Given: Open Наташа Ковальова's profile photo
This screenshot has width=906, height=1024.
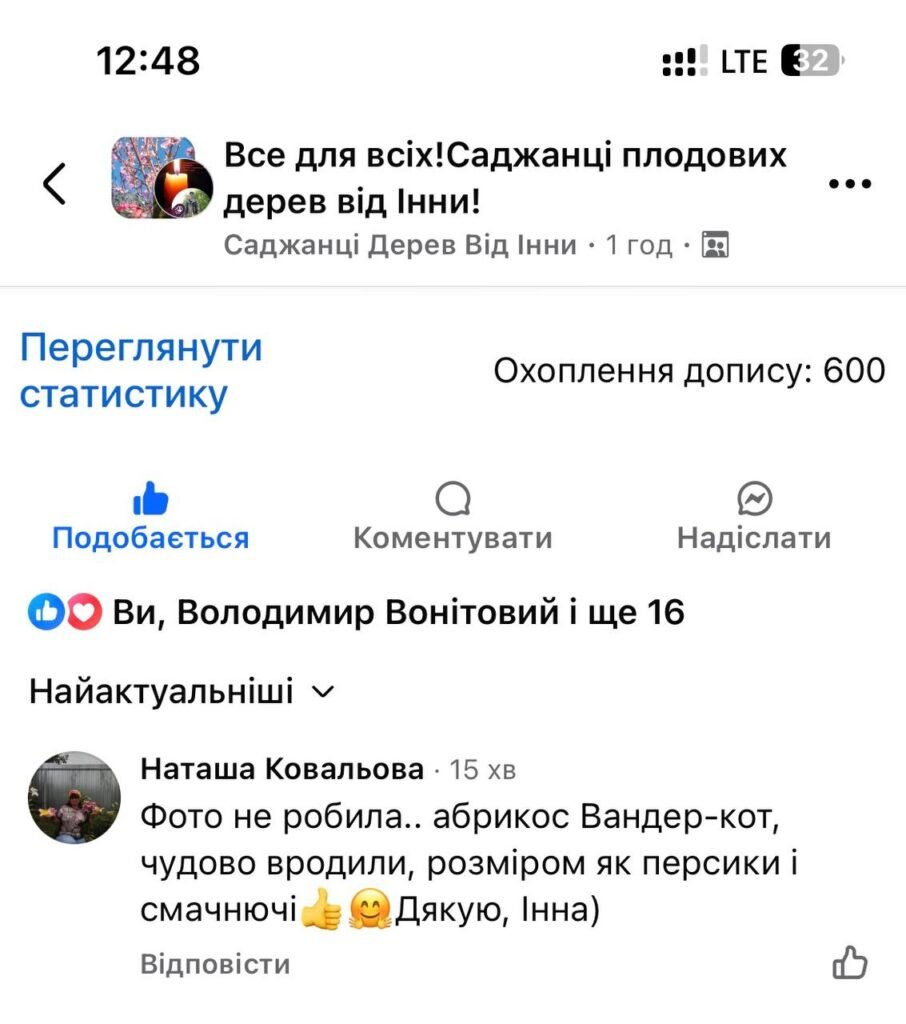Looking at the screenshot, I should (74, 797).
